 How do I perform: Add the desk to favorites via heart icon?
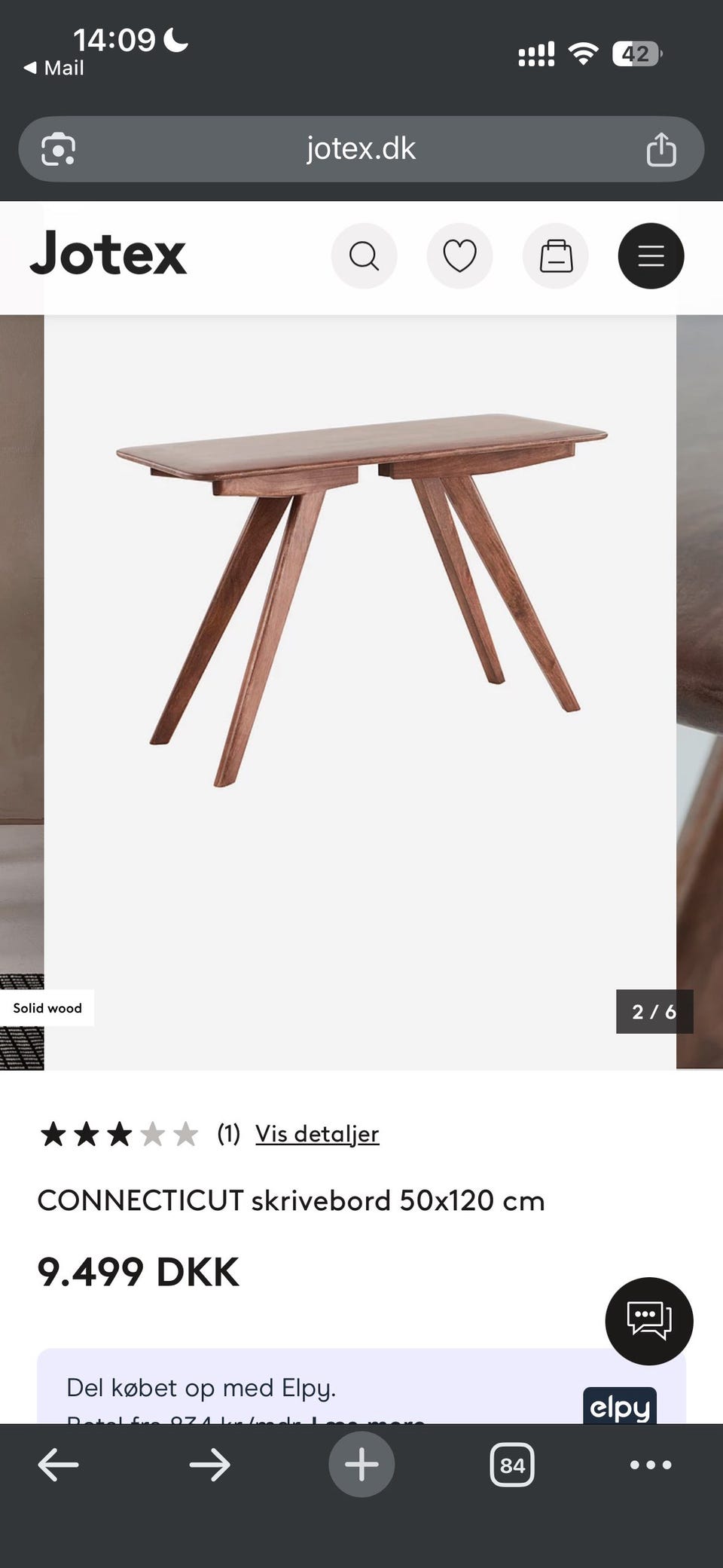point(459,255)
